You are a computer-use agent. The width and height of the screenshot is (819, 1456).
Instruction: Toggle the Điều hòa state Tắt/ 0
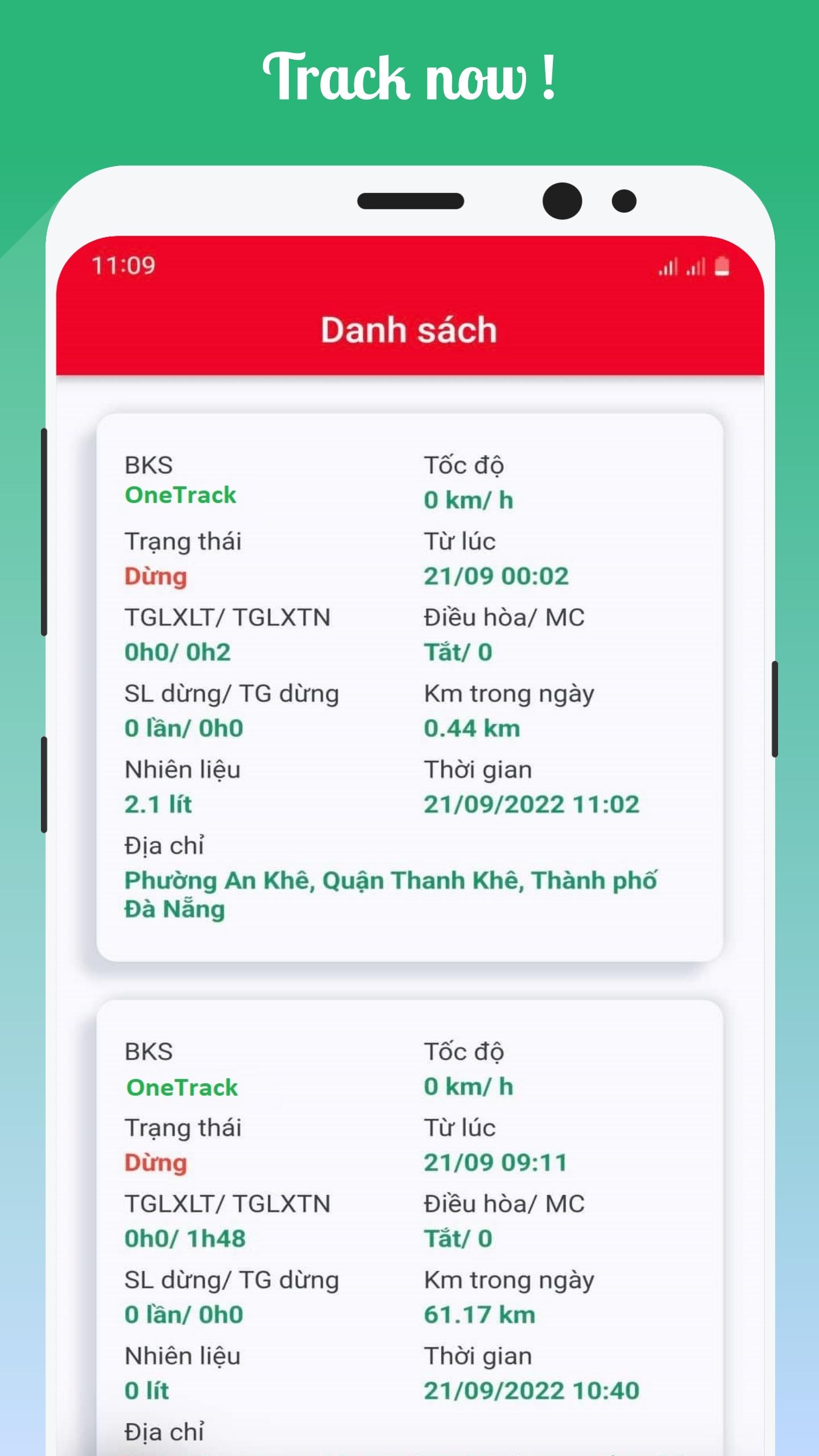point(458,652)
